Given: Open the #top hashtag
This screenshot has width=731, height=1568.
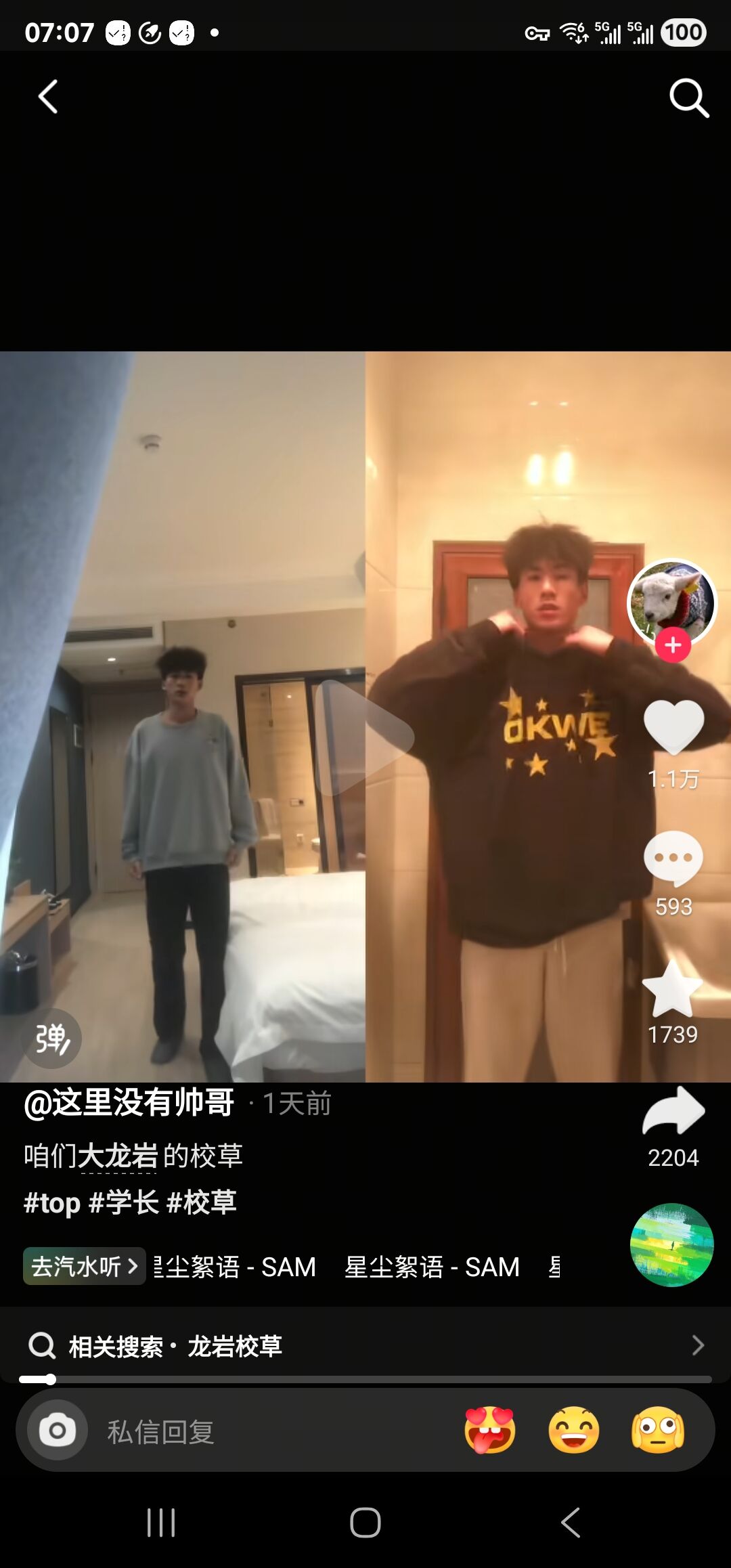Looking at the screenshot, I should pyautogui.click(x=52, y=1203).
